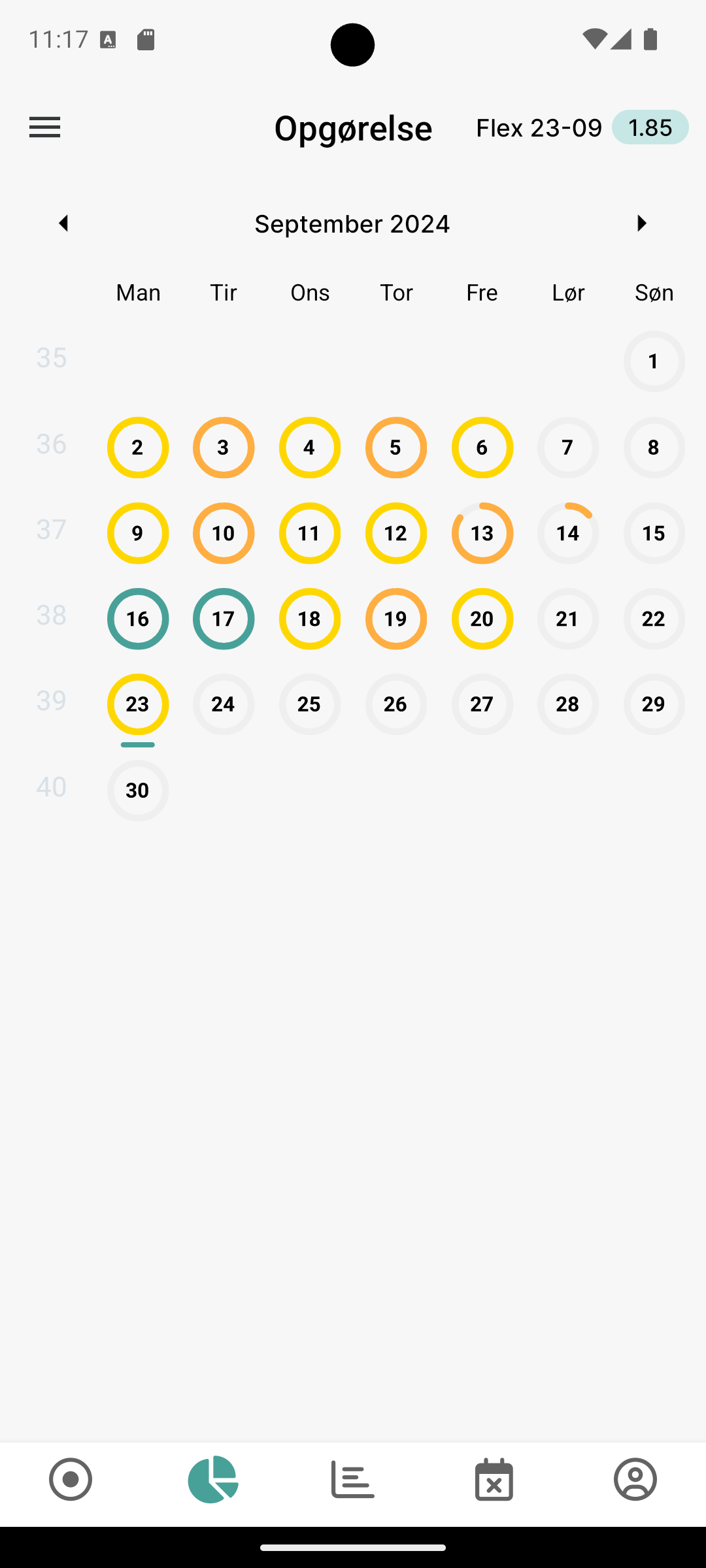The image size is (706, 1568).
Task: Select the record/time tracking icon in bottom navigation
Action: (x=70, y=1480)
